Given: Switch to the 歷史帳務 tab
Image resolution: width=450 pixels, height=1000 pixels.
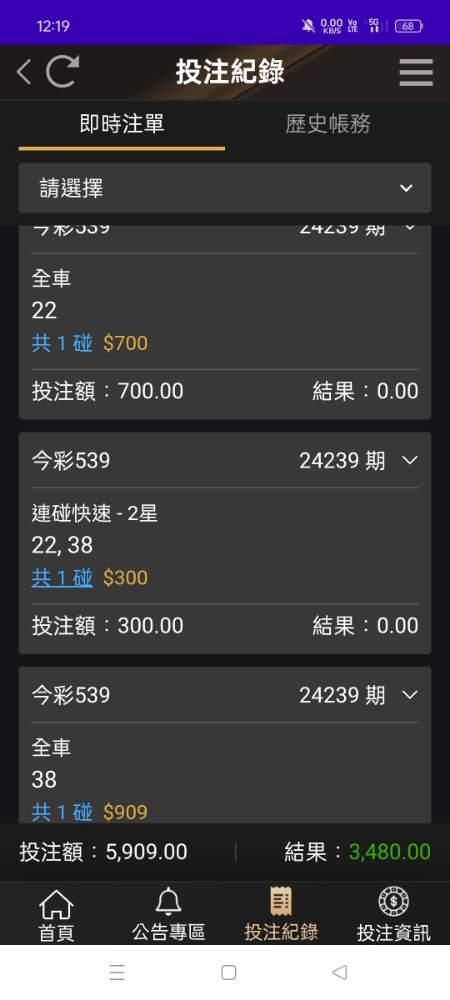Looking at the screenshot, I should tap(328, 124).
